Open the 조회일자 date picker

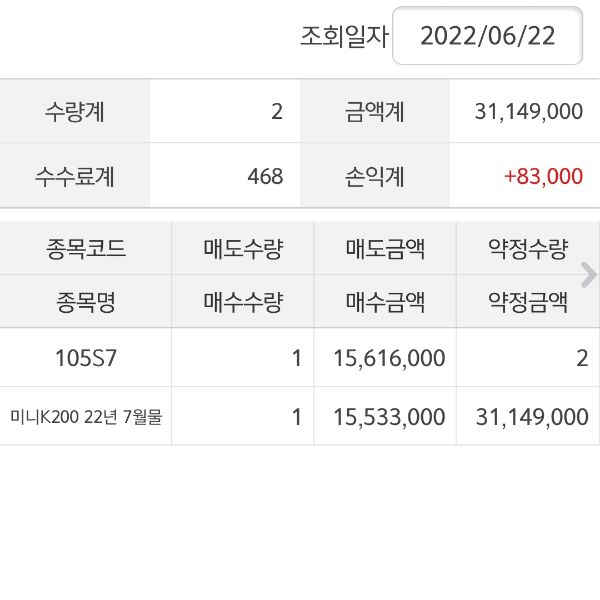pyautogui.click(x=487, y=36)
